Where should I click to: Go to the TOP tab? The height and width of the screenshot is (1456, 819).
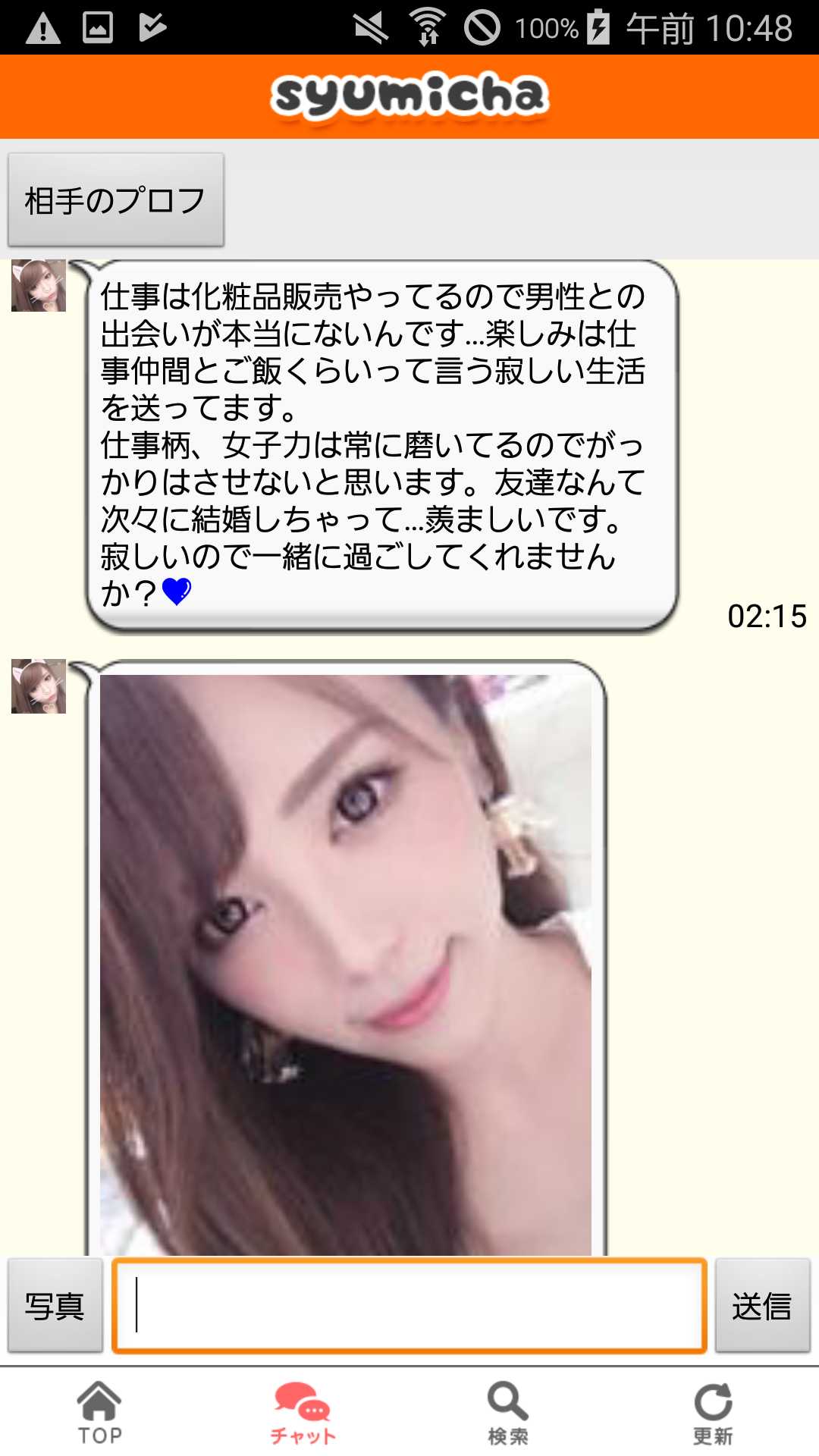point(99,1412)
